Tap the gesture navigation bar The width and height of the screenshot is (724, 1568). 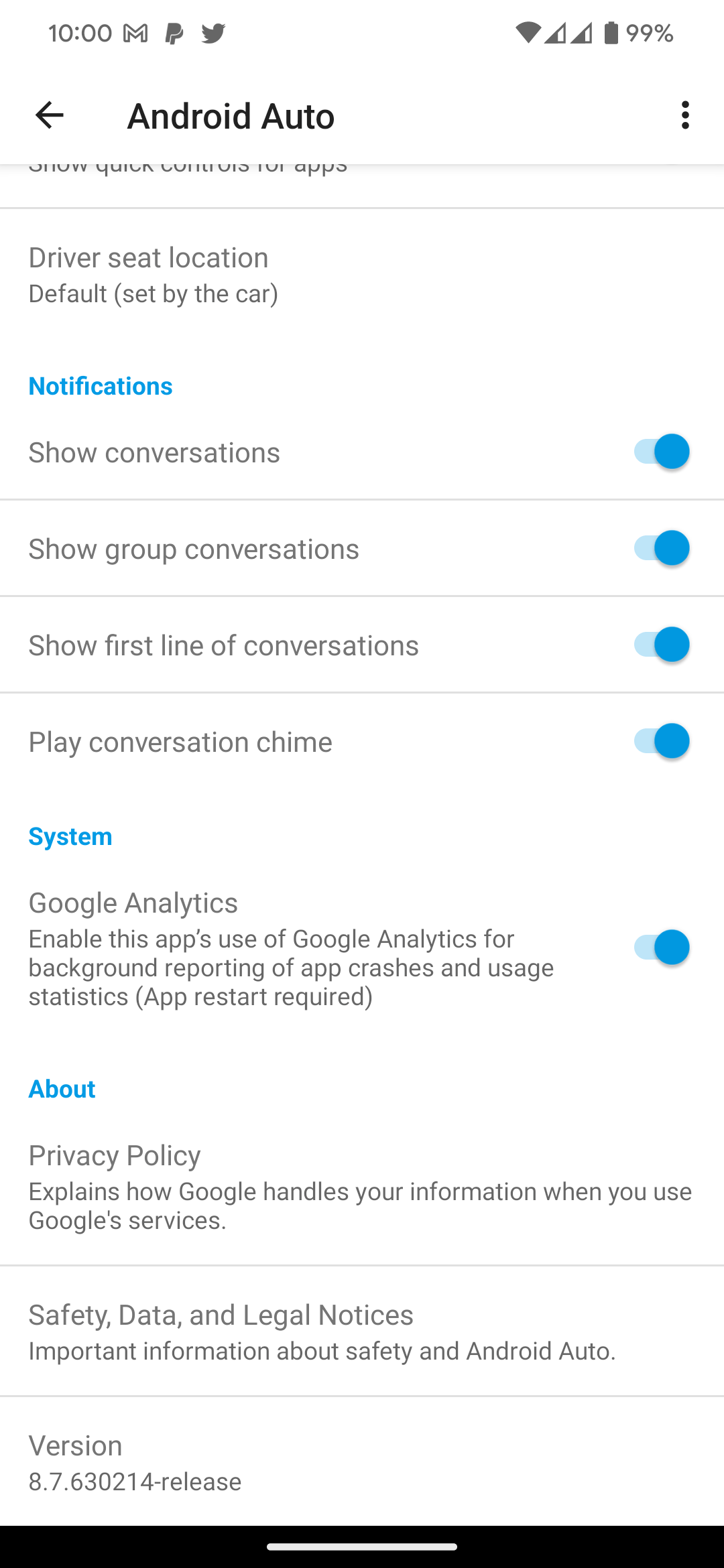362,1545
